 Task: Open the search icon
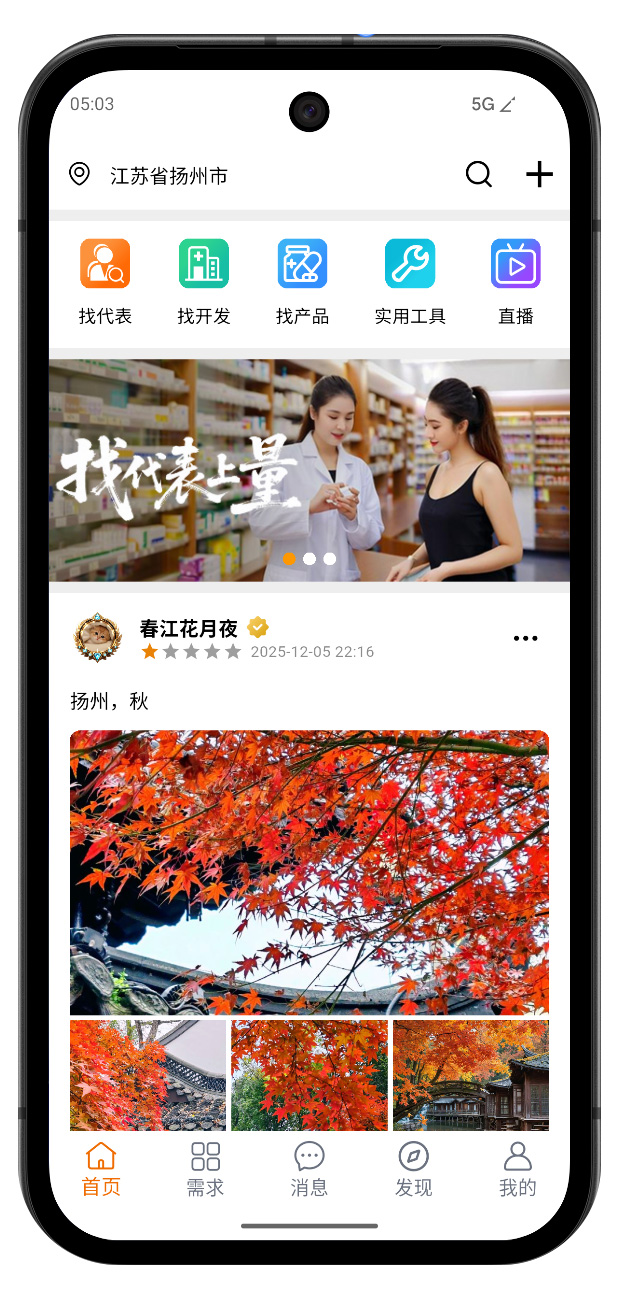[x=479, y=175]
